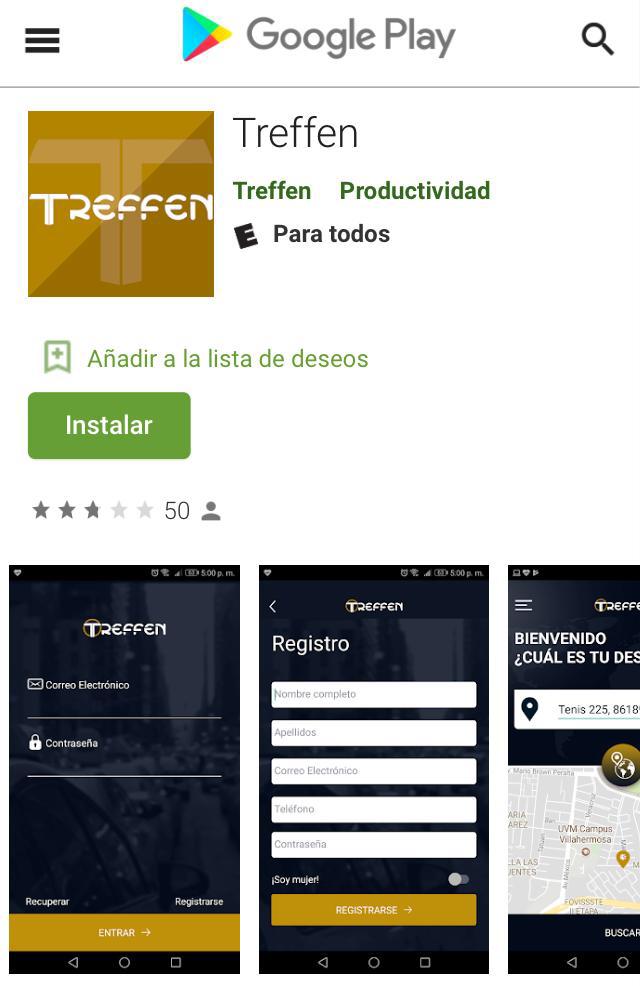Open the Treffen developer link

[271, 190]
